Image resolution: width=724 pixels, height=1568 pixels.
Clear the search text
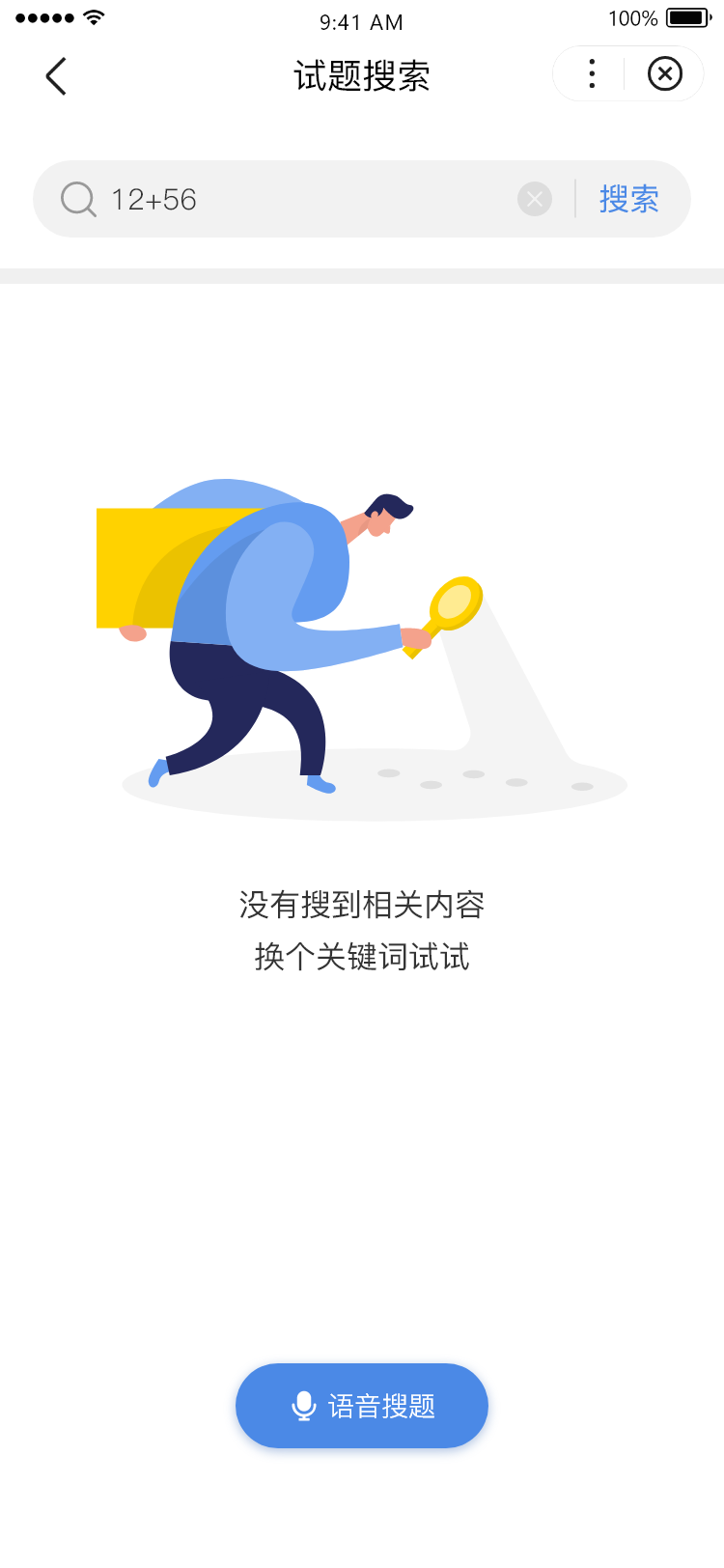pyautogui.click(x=535, y=200)
